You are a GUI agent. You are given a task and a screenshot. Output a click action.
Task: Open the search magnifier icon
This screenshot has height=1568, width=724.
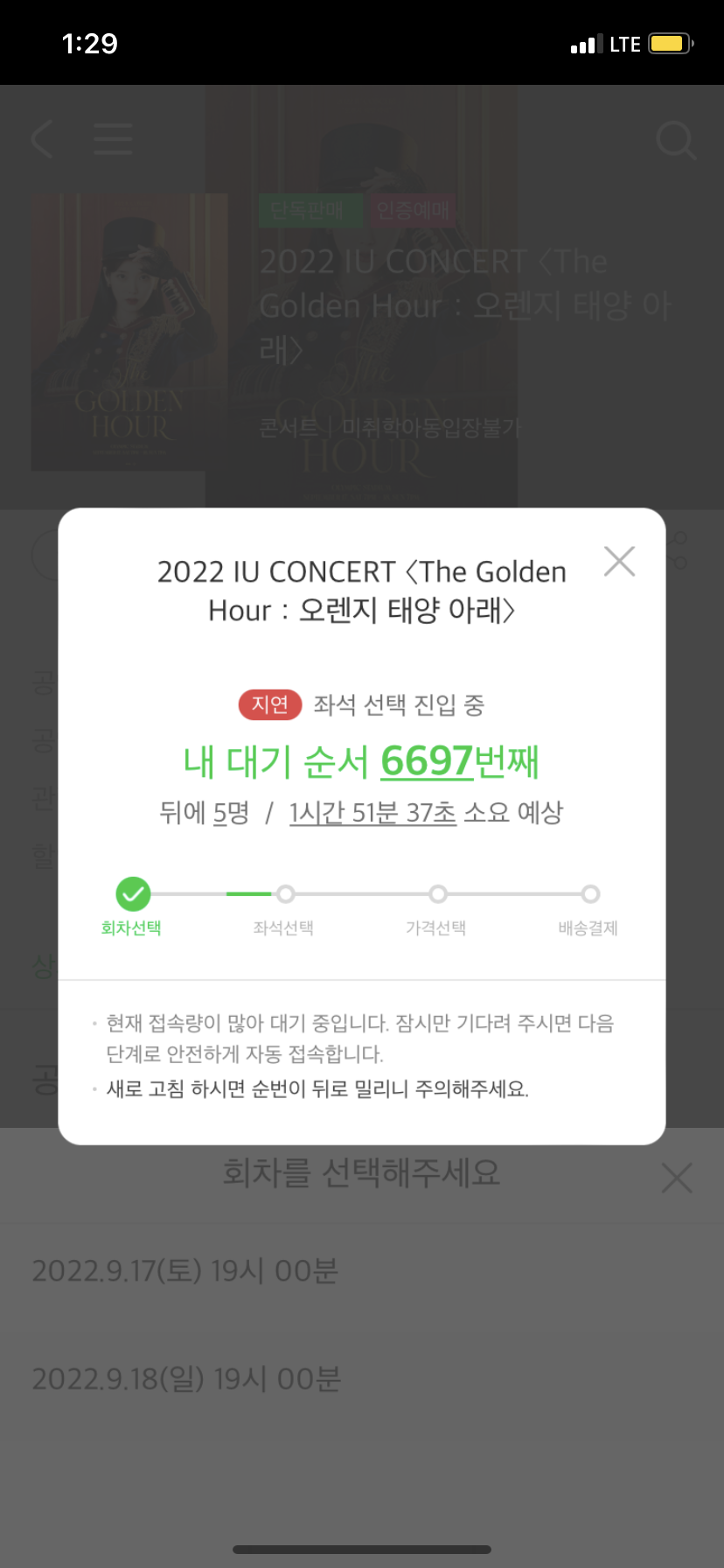[674, 140]
